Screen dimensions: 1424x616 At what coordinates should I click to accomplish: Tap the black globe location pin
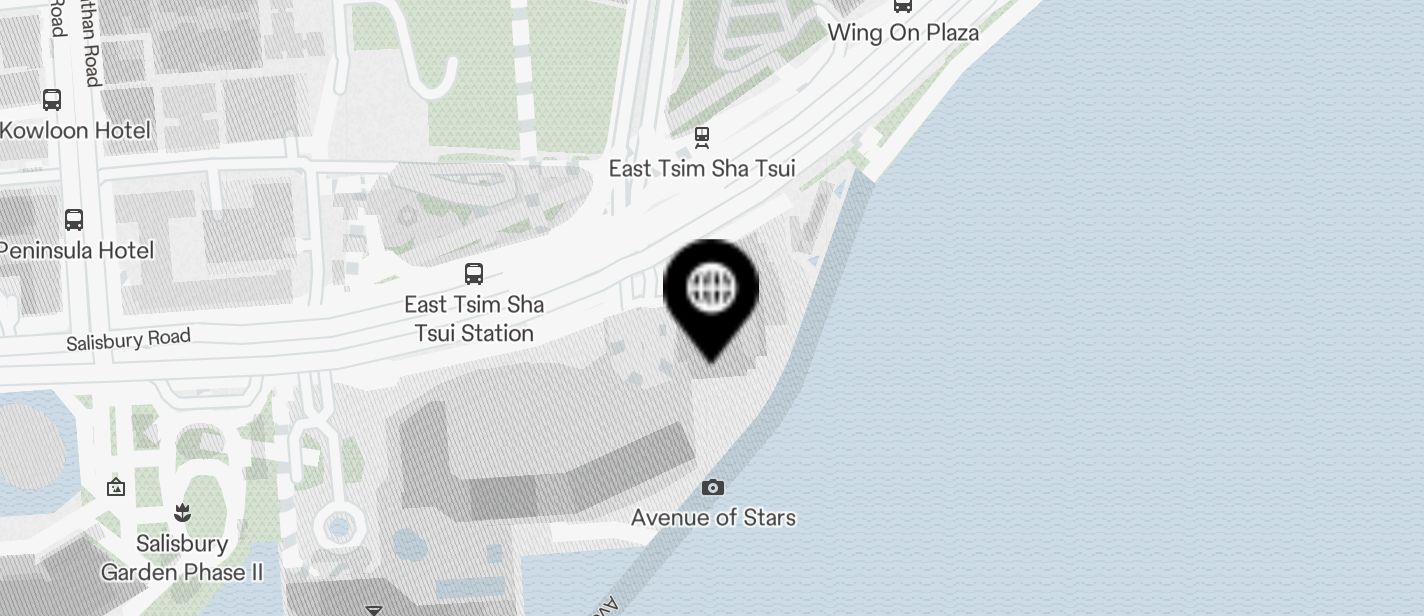click(711, 291)
